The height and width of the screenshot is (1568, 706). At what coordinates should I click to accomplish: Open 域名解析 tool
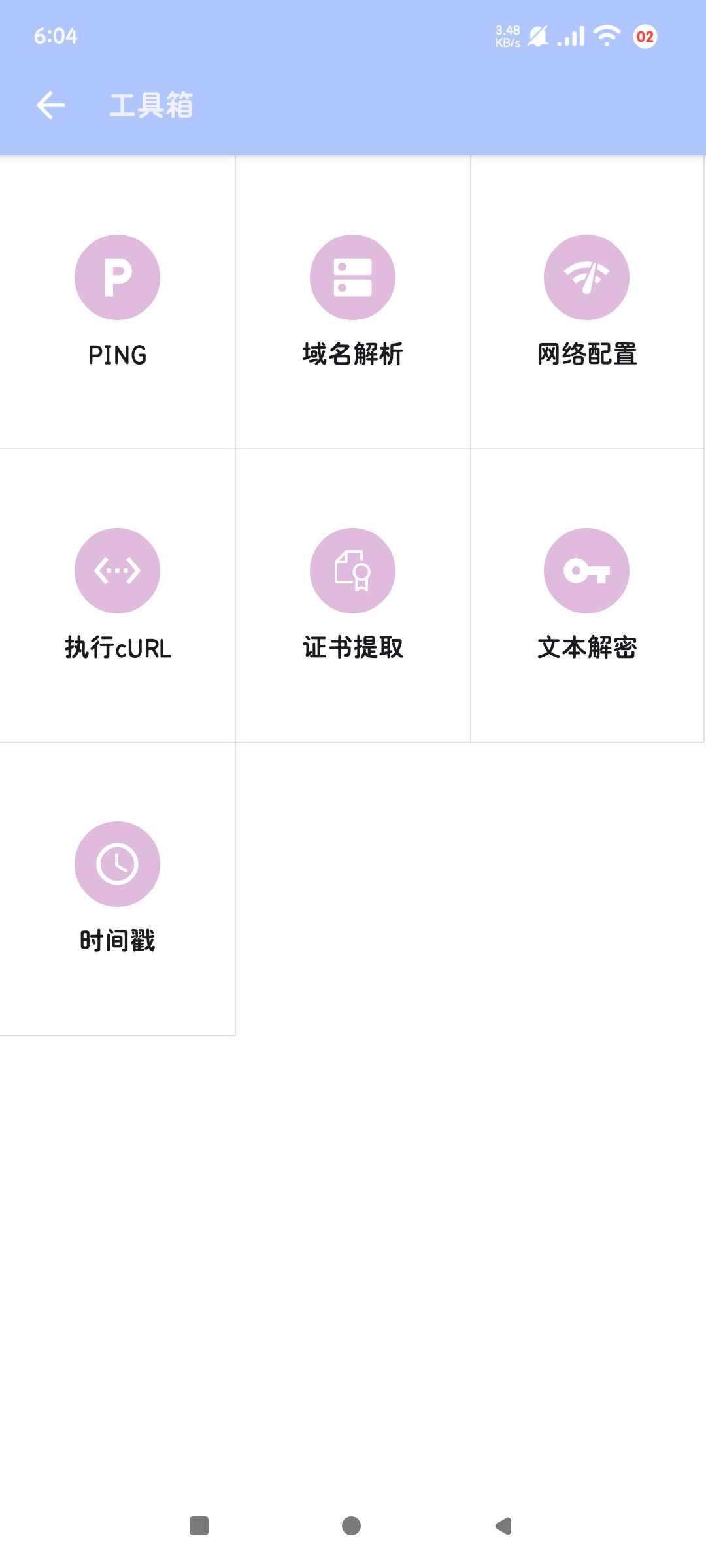pyautogui.click(x=352, y=302)
